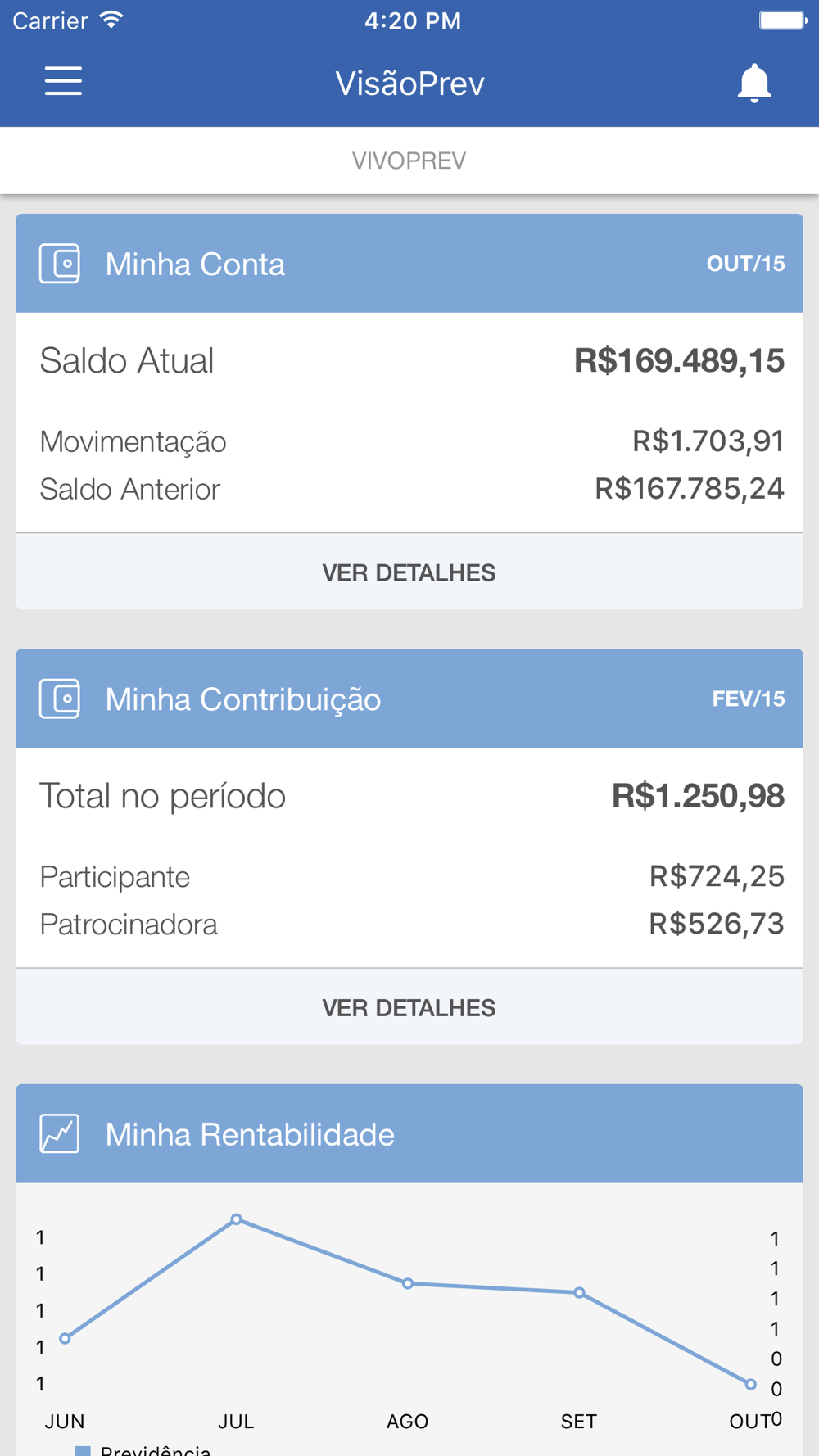
Task: Open the notifications bell
Action: coord(754,83)
